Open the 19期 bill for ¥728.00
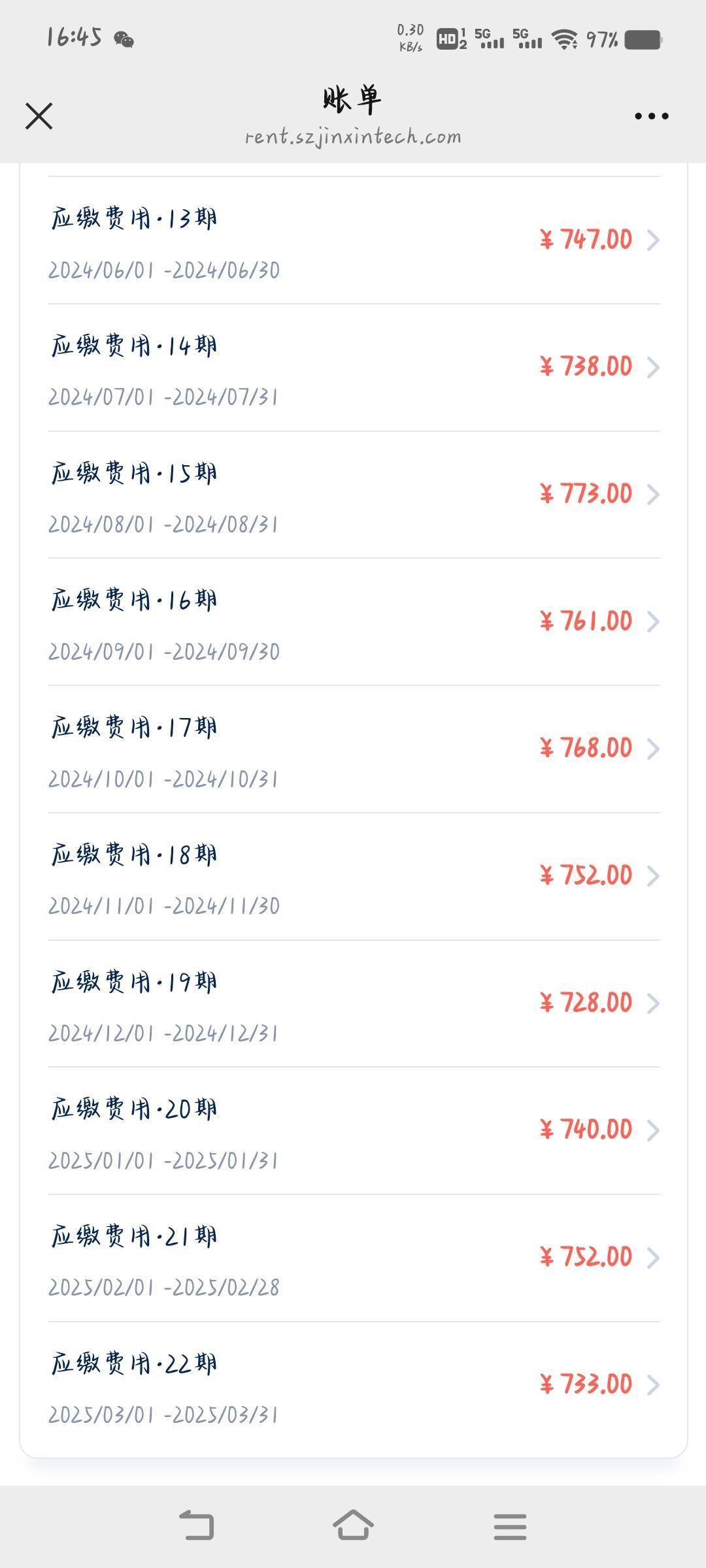 click(354, 1004)
